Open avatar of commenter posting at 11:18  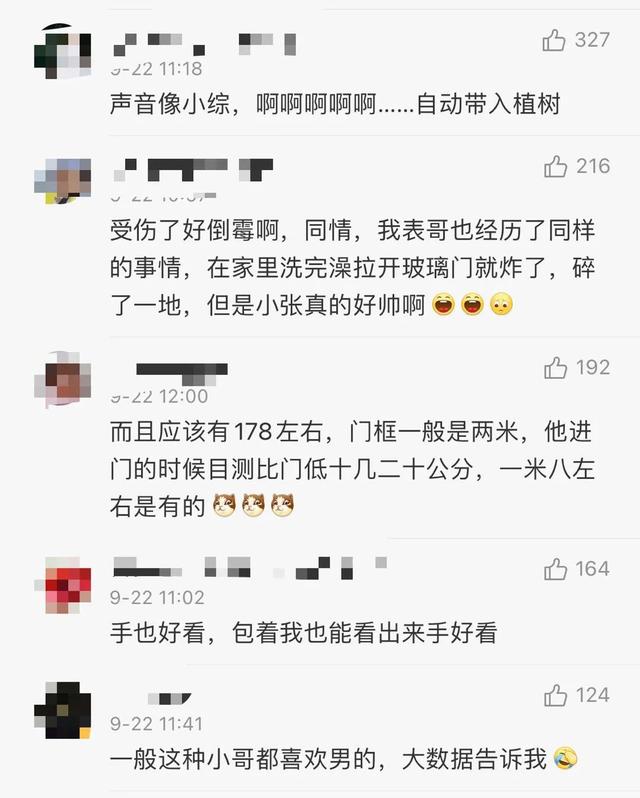62,50
